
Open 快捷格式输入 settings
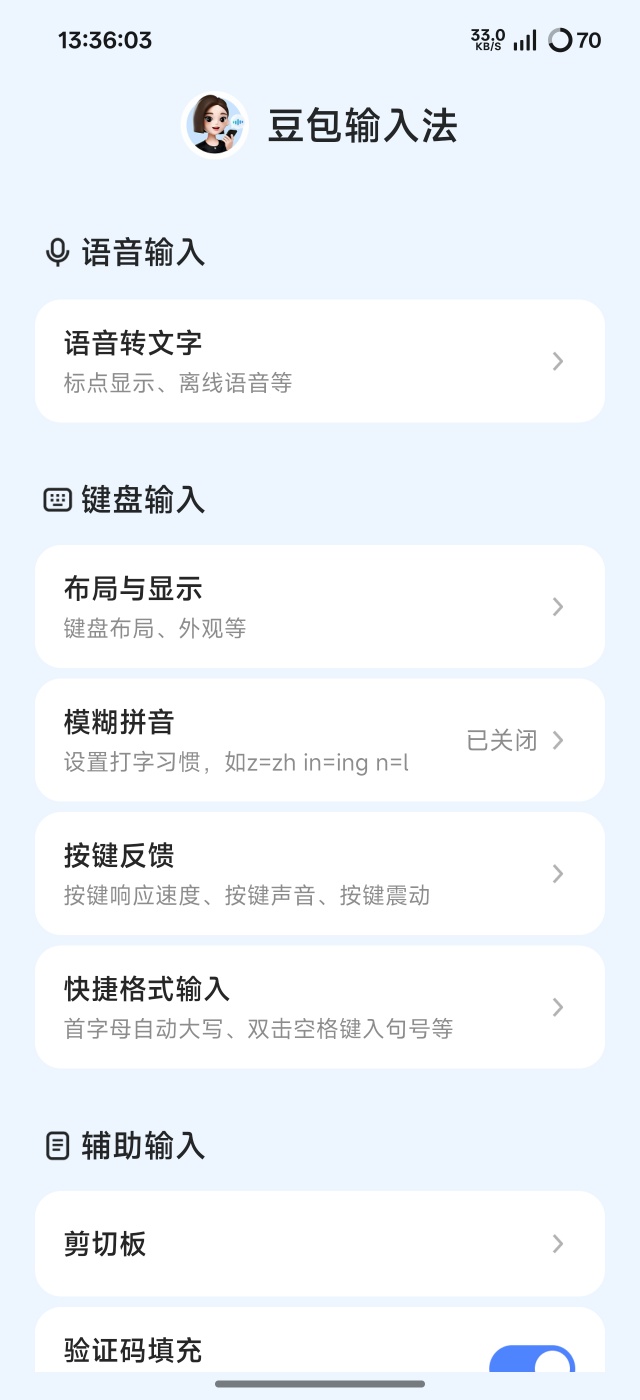click(320, 1007)
